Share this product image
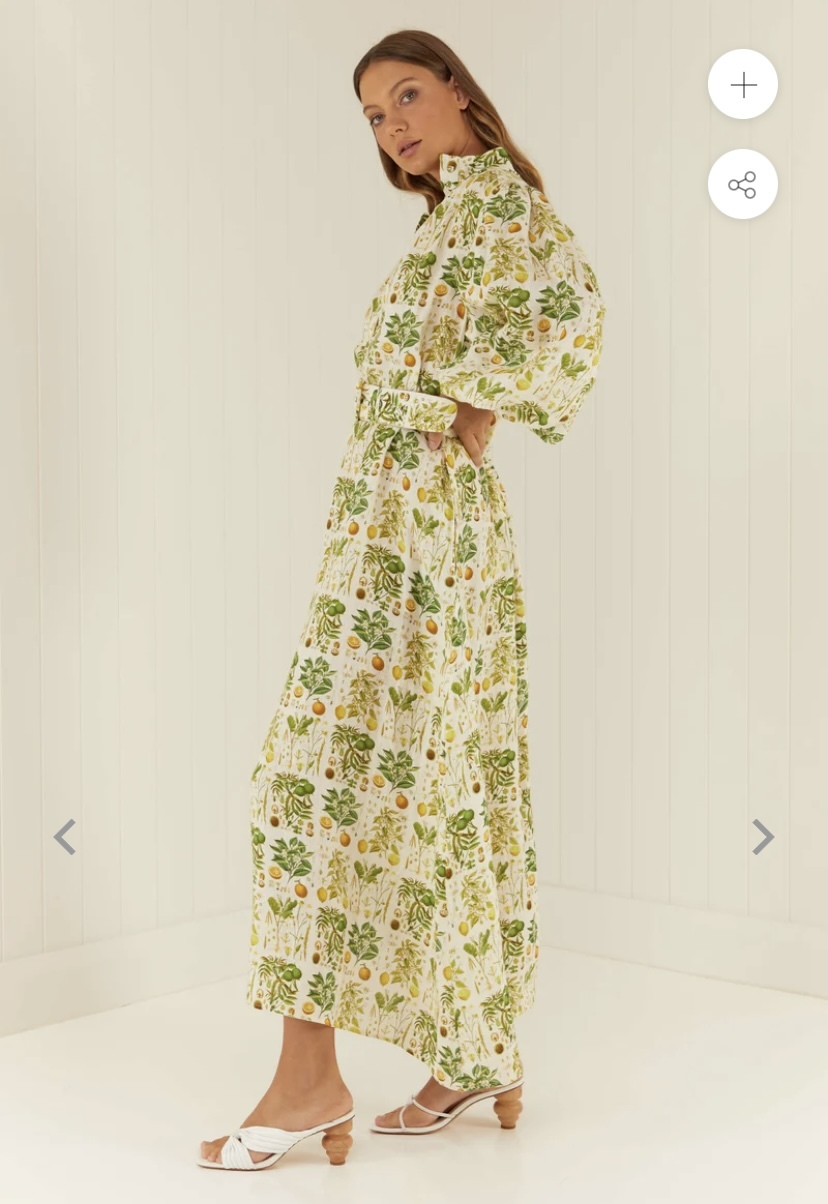The width and height of the screenshot is (828, 1204). click(743, 185)
